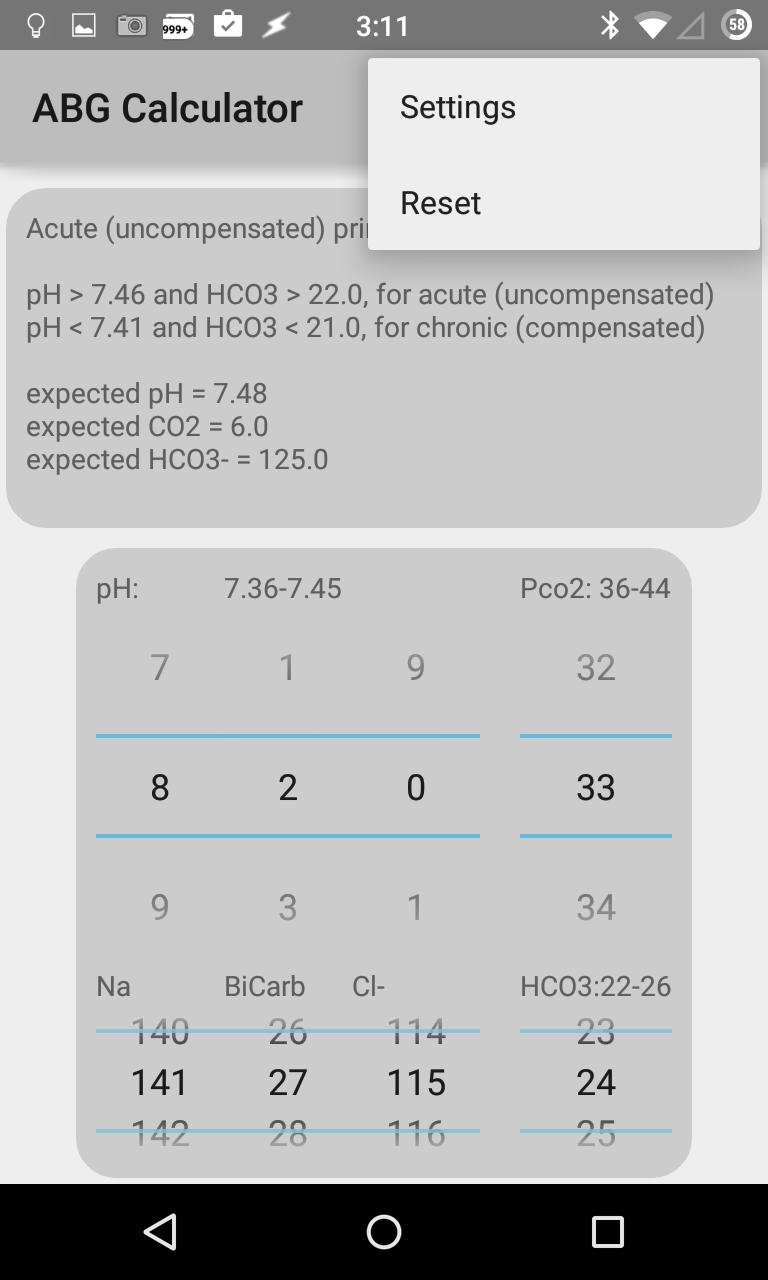This screenshot has width=768, height=1280.
Task: Open recent apps from navigation bar
Action: [607, 1232]
